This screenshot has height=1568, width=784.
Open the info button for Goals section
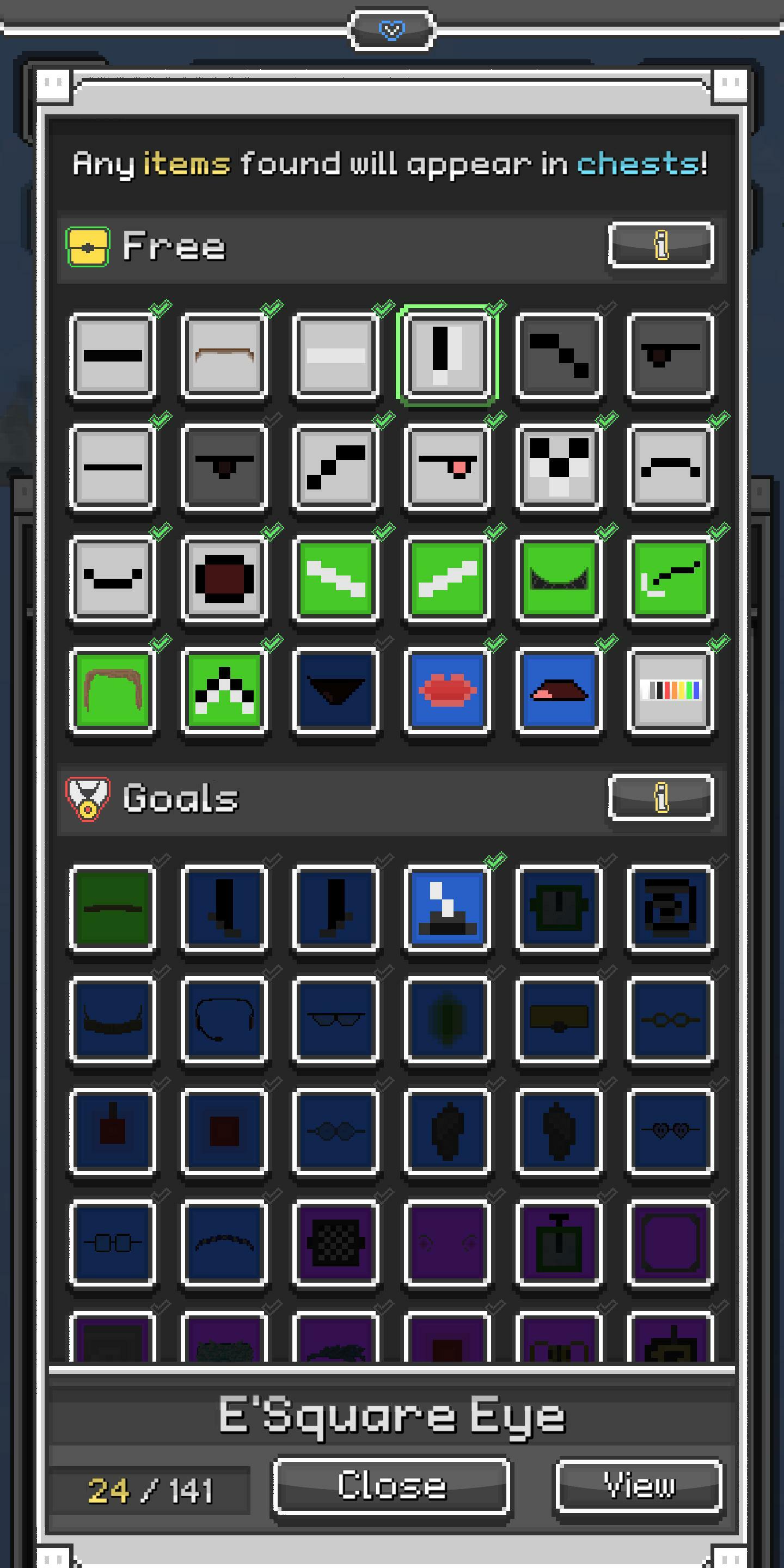[660, 797]
